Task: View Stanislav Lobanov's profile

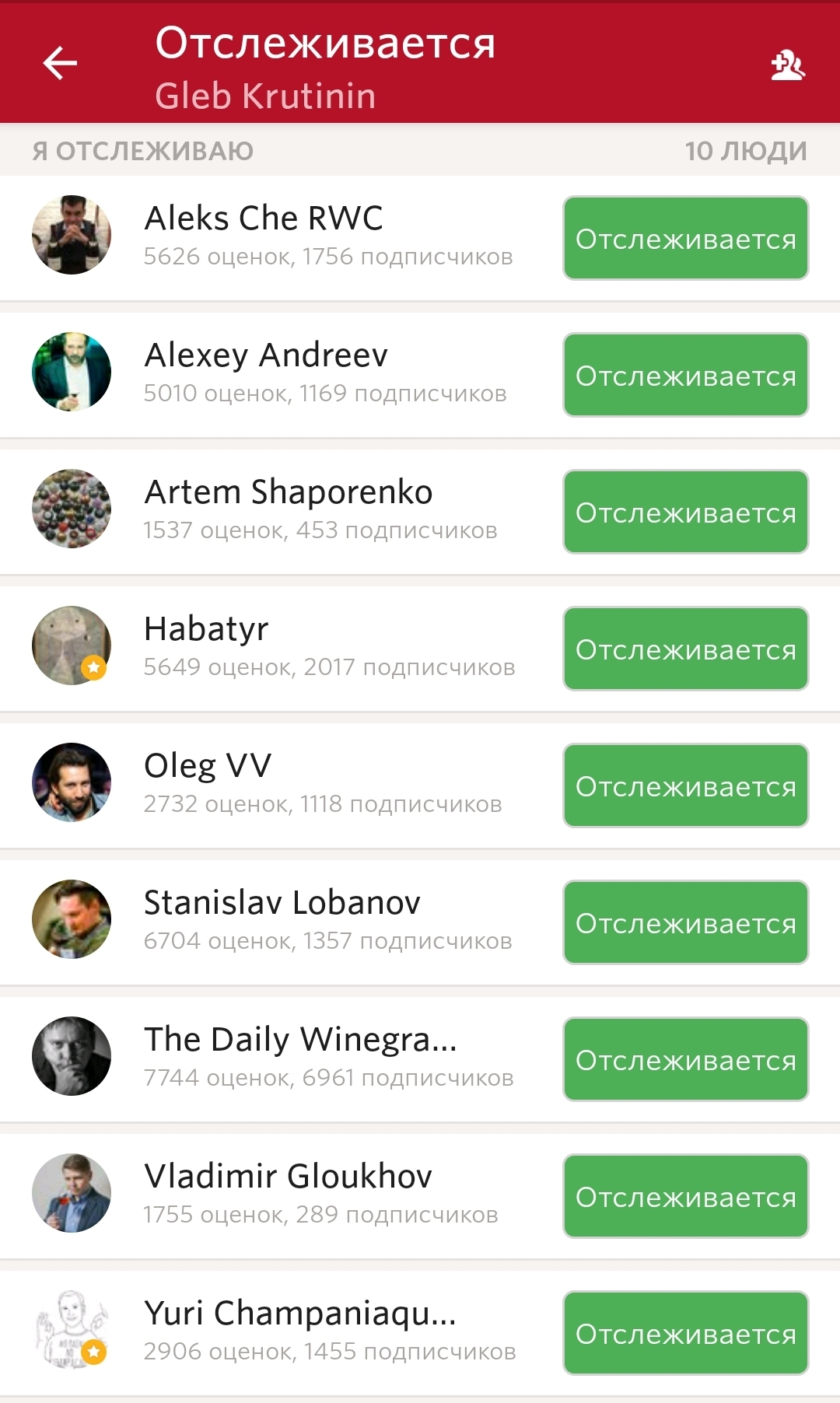Action: (282, 903)
